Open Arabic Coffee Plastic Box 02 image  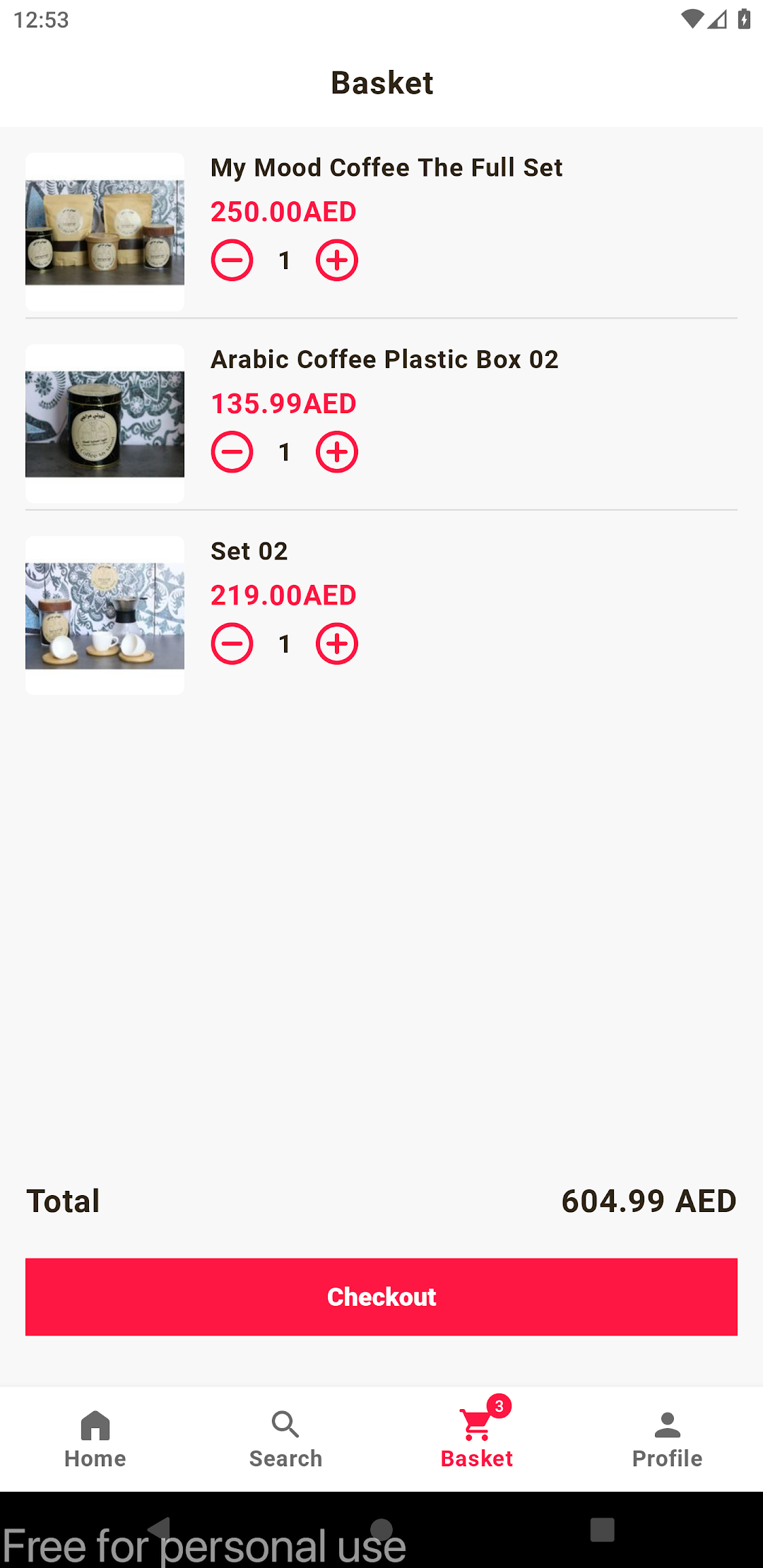(x=105, y=424)
